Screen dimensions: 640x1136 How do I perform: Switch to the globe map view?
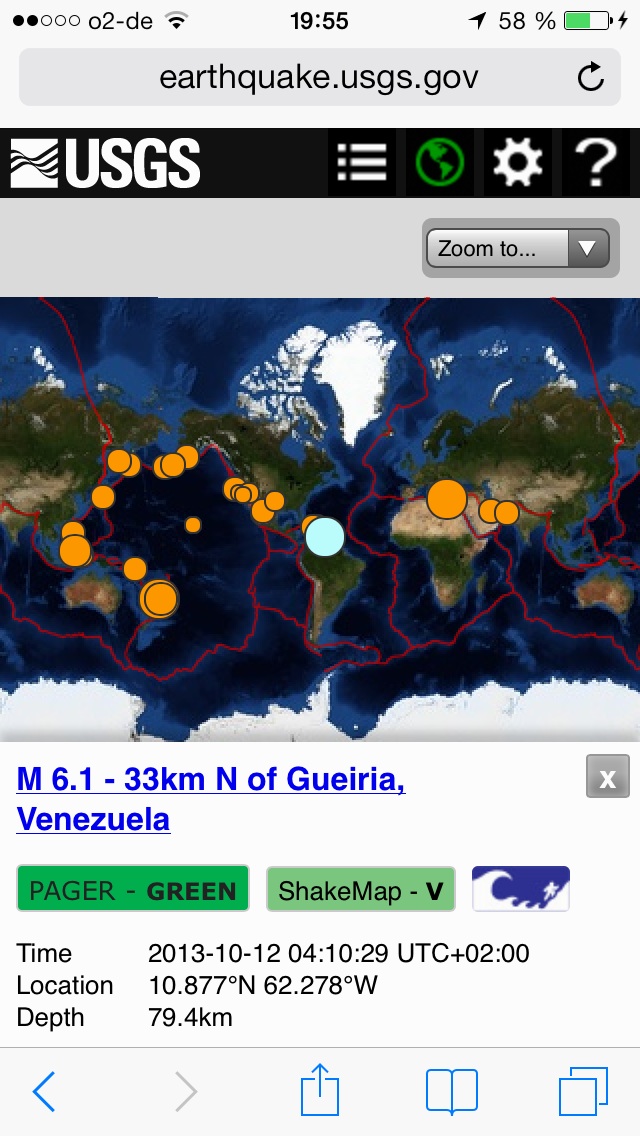point(439,162)
